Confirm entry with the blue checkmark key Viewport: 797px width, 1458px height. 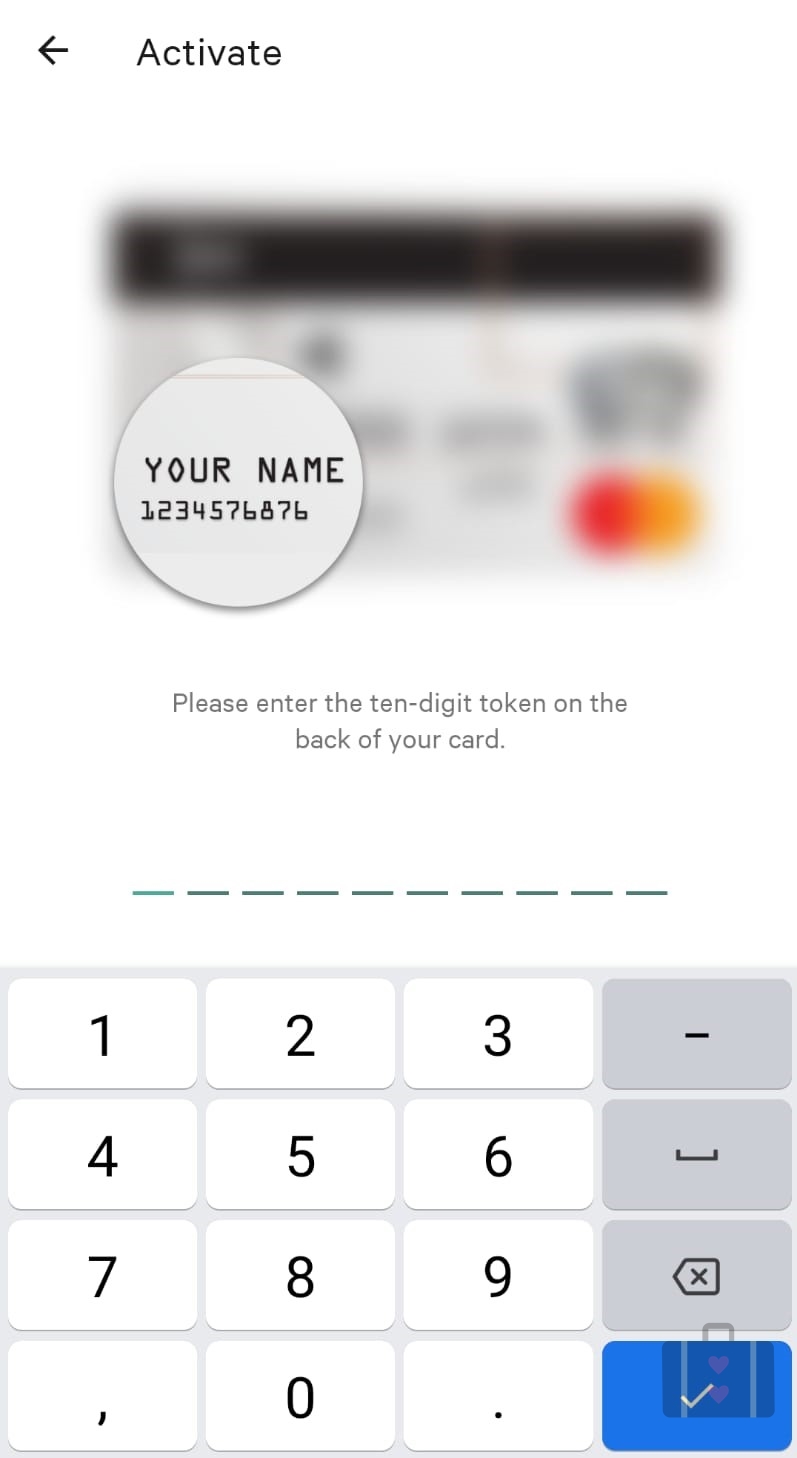696,1396
